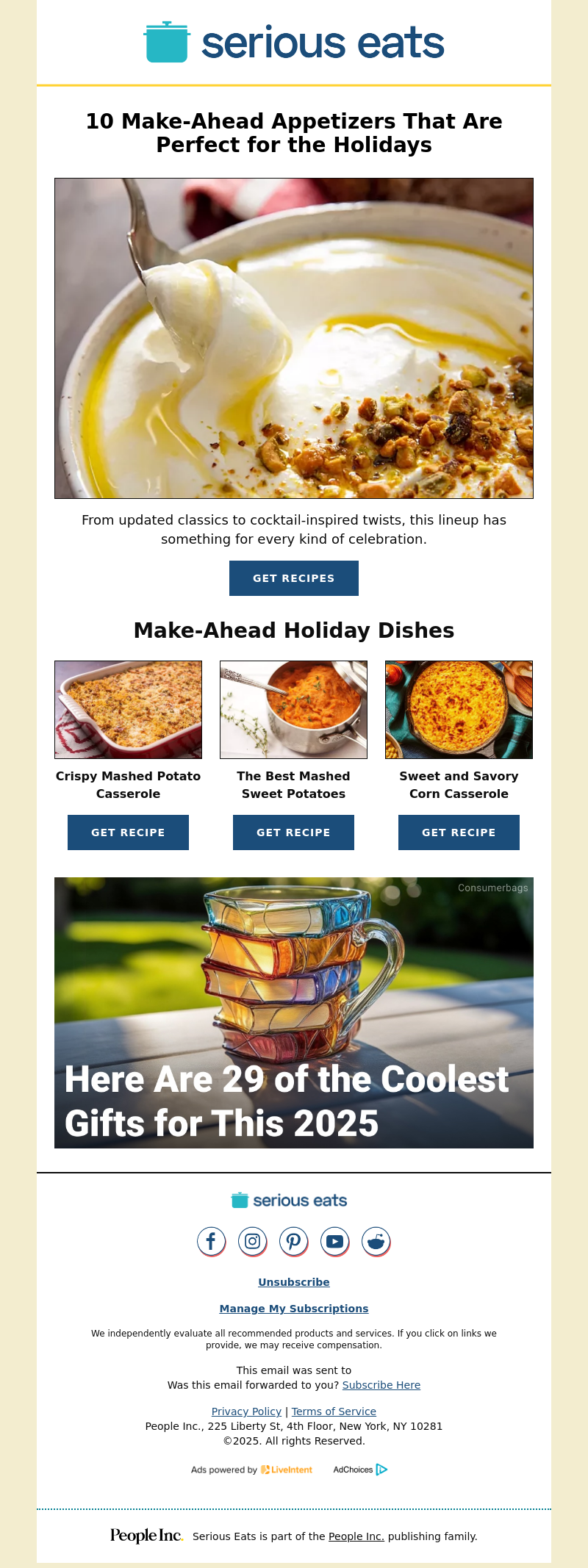Open the Terms of Service link
This screenshot has height=1568, width=588.
coord(334,1411)
